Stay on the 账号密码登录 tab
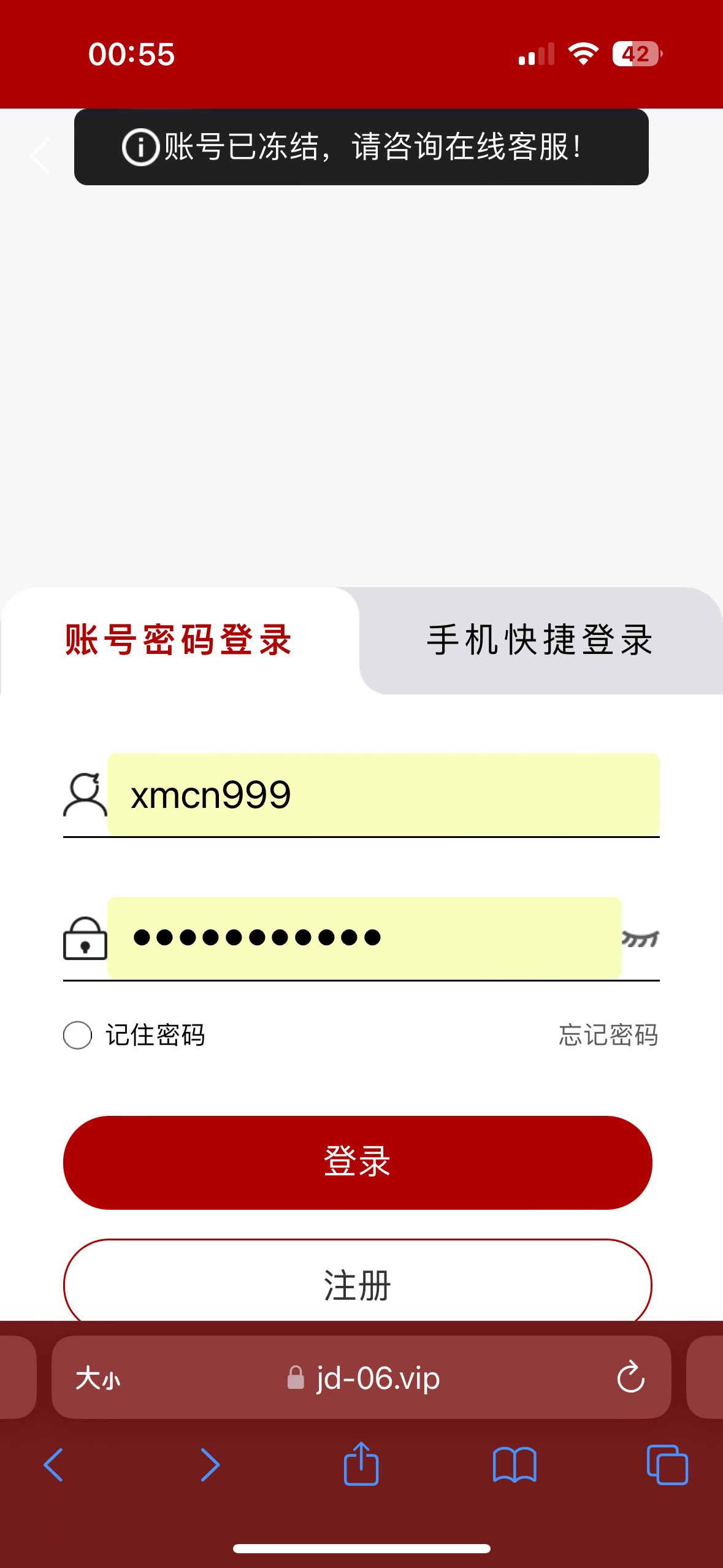 177,640
